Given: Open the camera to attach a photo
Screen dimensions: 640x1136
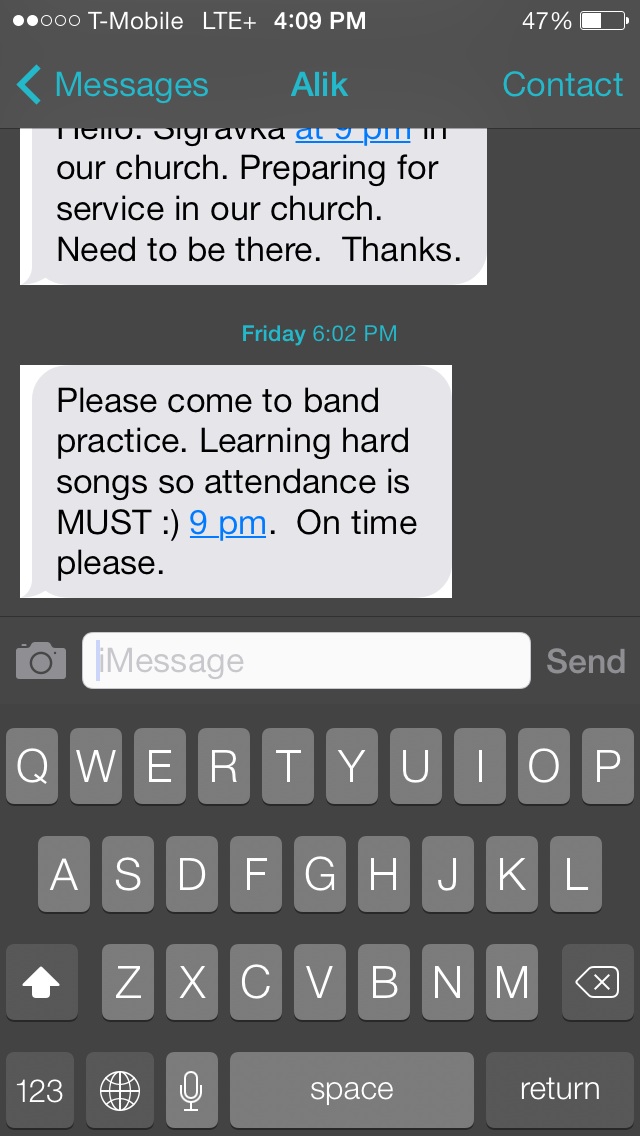Looking at the screenshot, I should pos(41,660).
